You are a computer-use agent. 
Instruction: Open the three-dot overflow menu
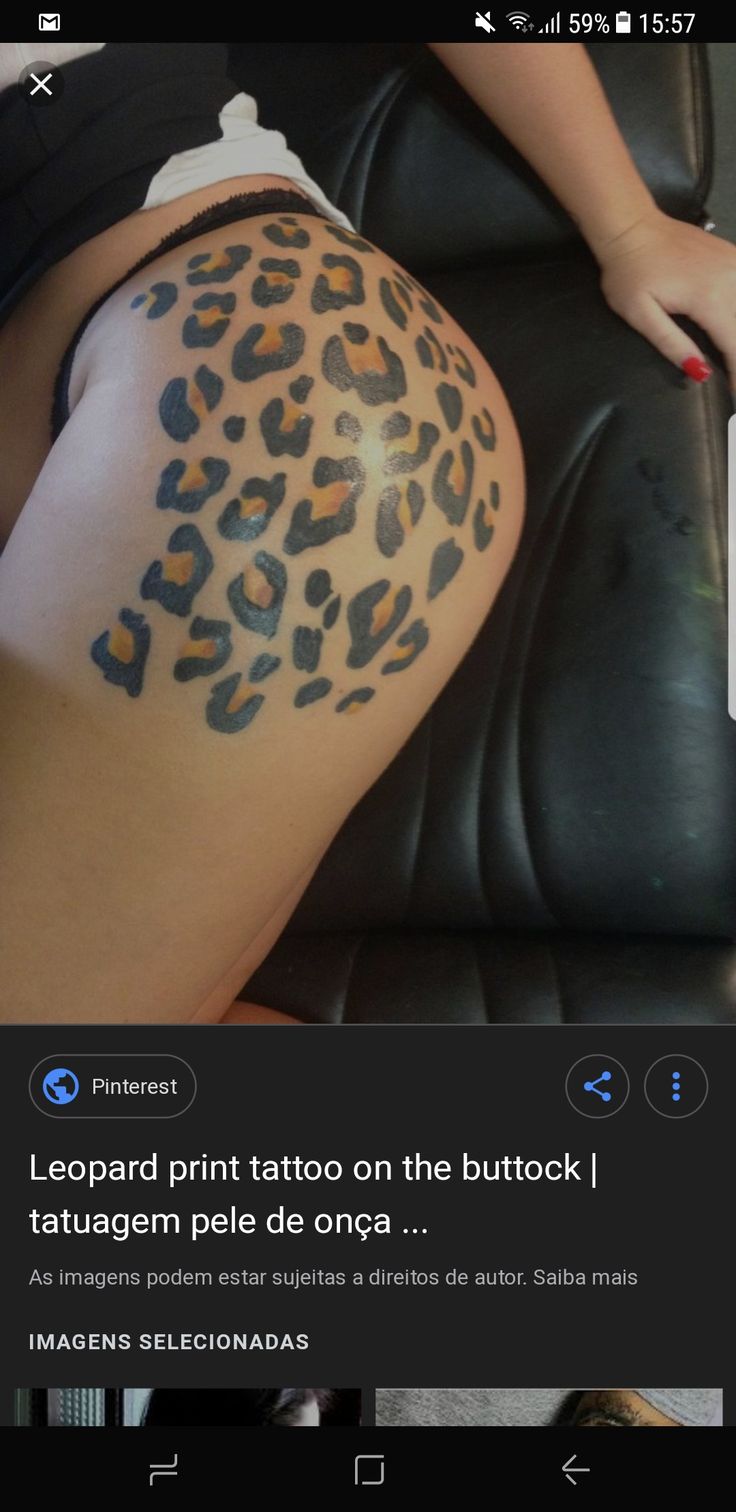(676, 1086)
